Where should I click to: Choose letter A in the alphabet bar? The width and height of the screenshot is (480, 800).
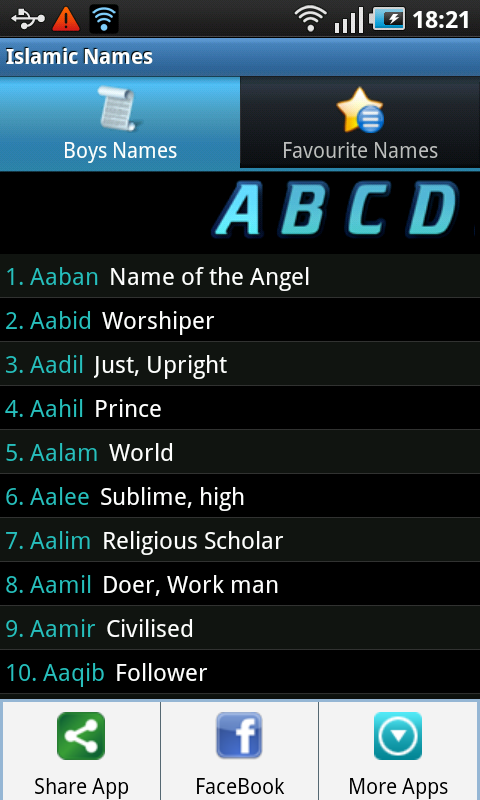pyautogui.click(x=240, y=209)
